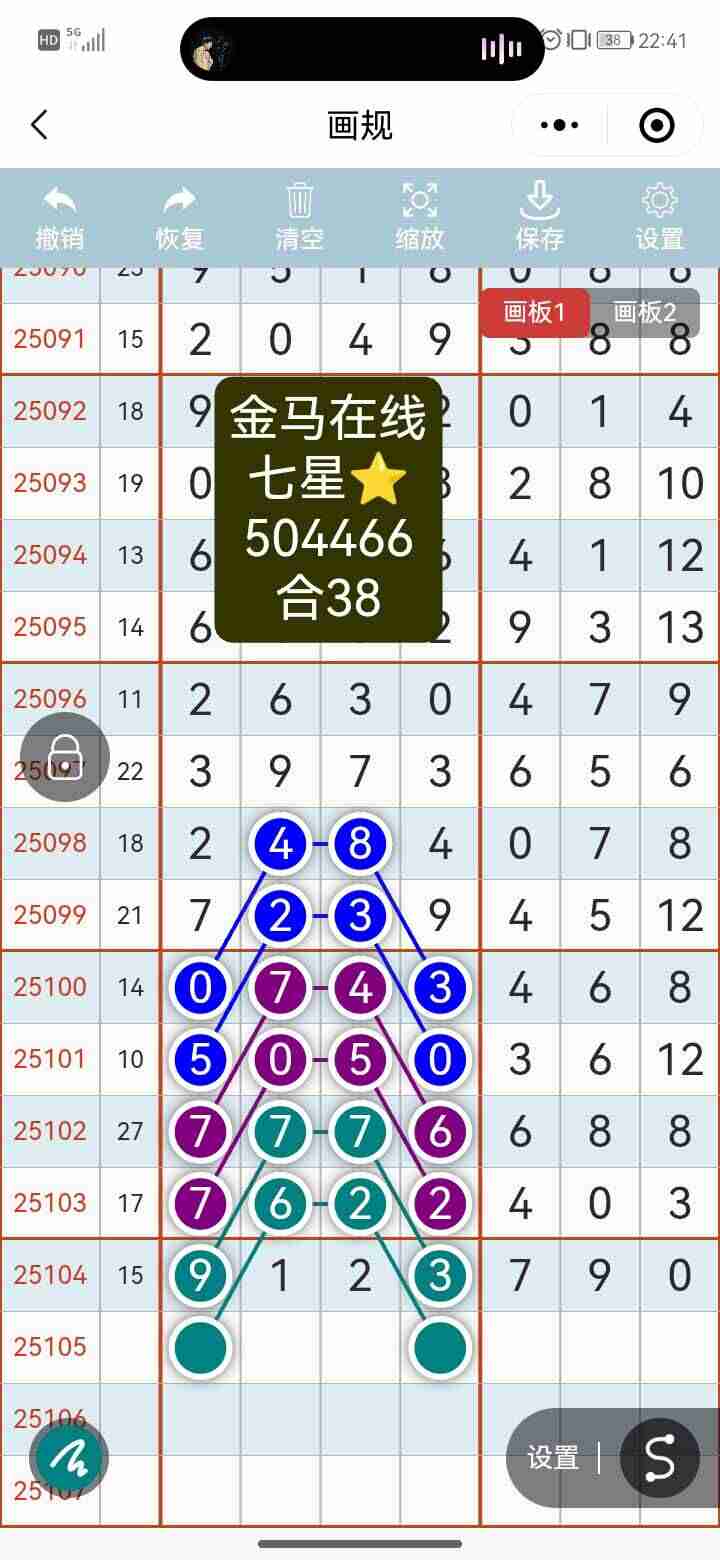Tap the floating S shortcut icon
The image size is (720, 1560).
[659, 1457]
